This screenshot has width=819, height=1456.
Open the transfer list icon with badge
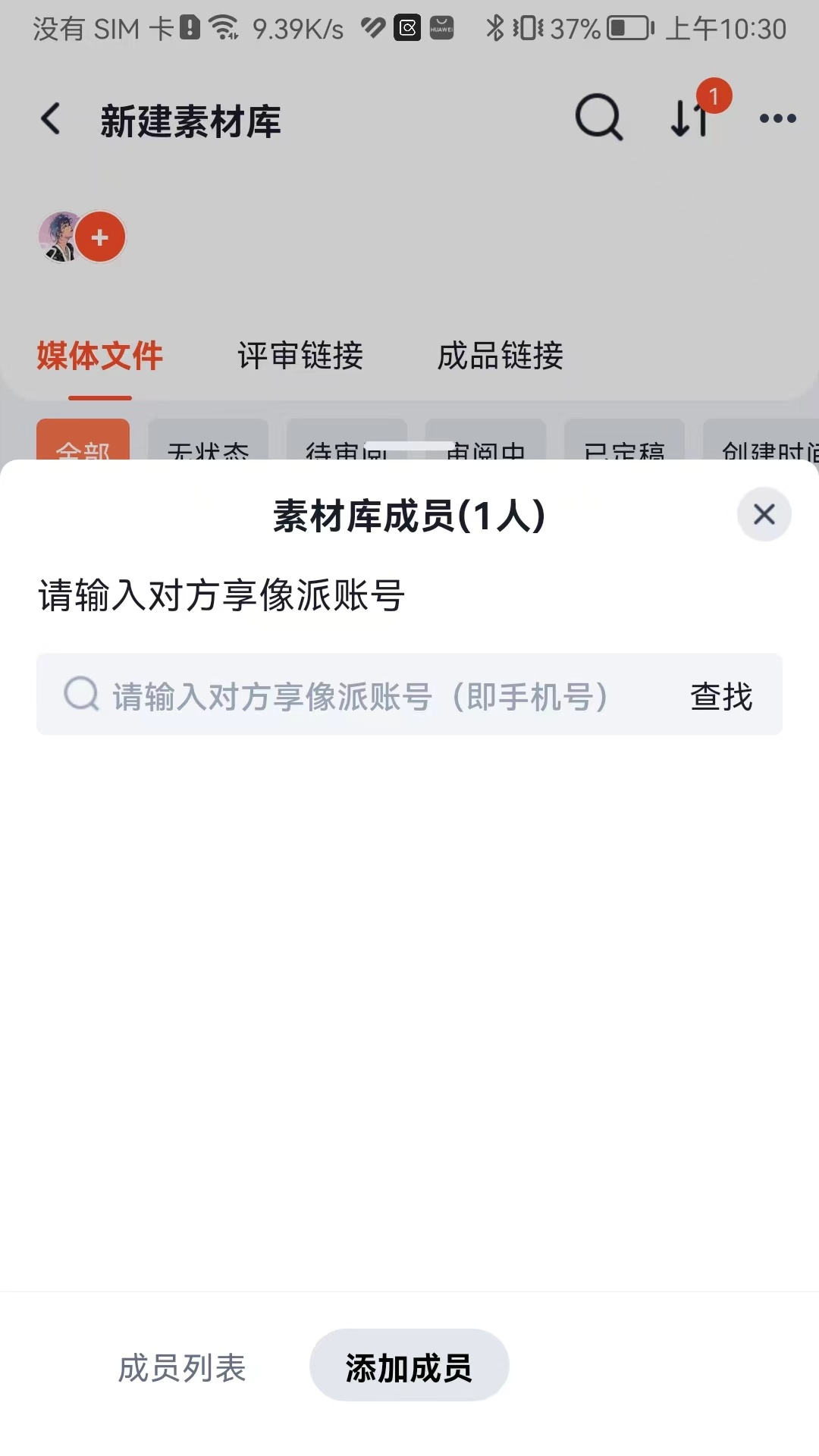[x=692, y=115]
